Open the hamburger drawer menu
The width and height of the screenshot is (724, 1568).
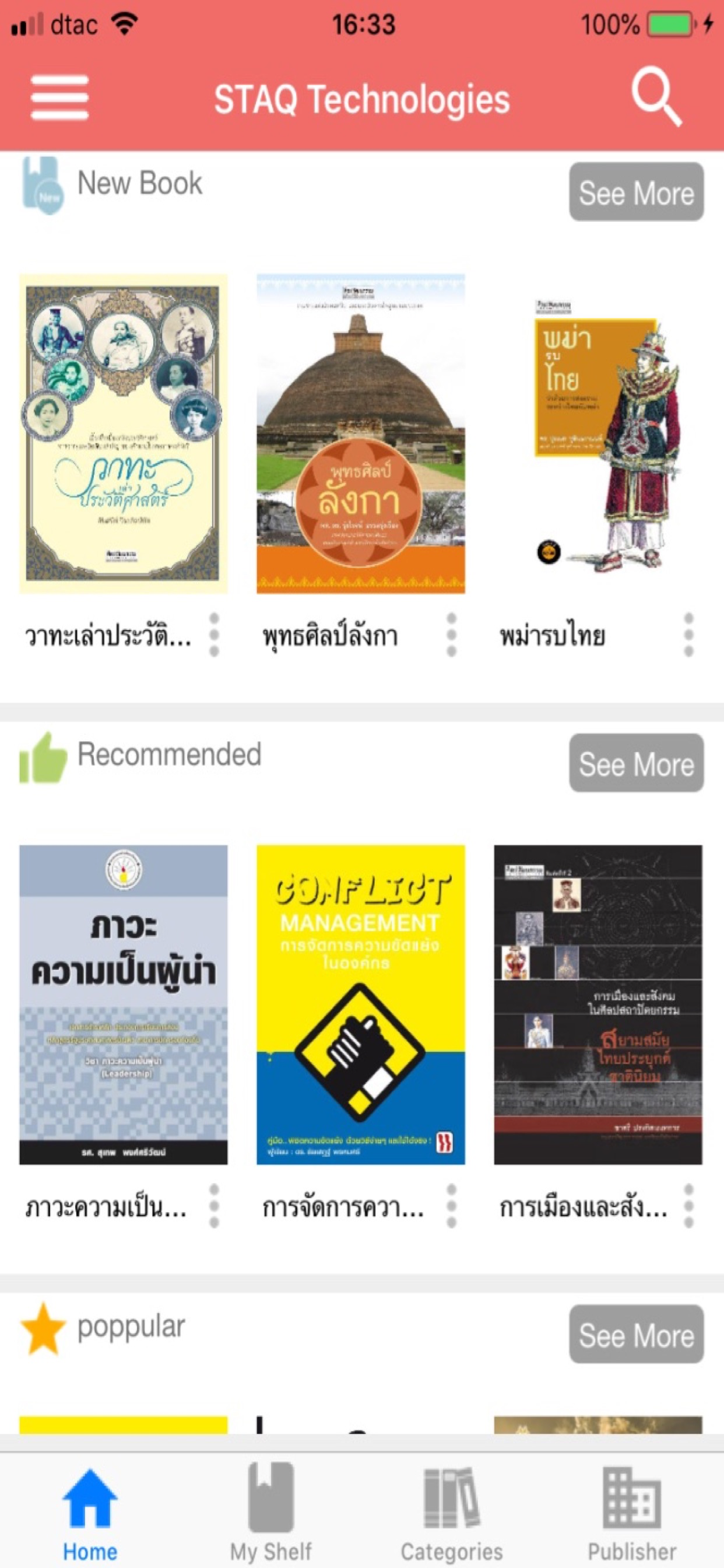click(59, 98)
